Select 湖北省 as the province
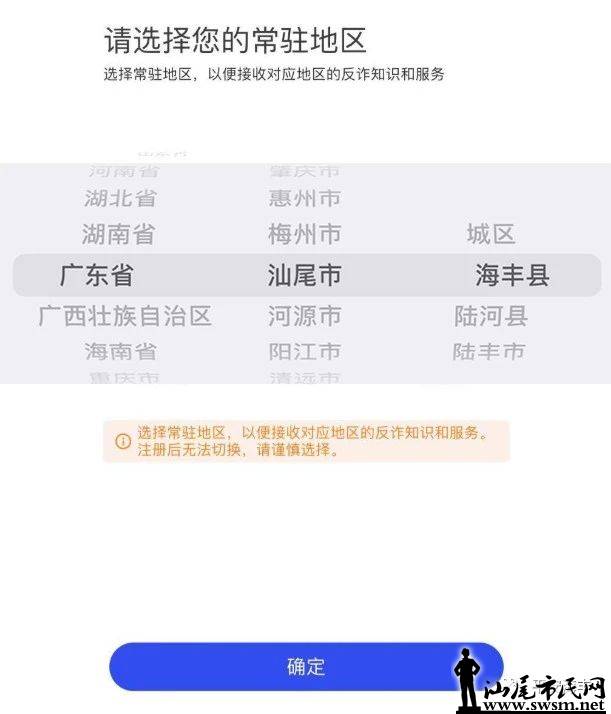 pyautogui.click(x=120, y=198)
